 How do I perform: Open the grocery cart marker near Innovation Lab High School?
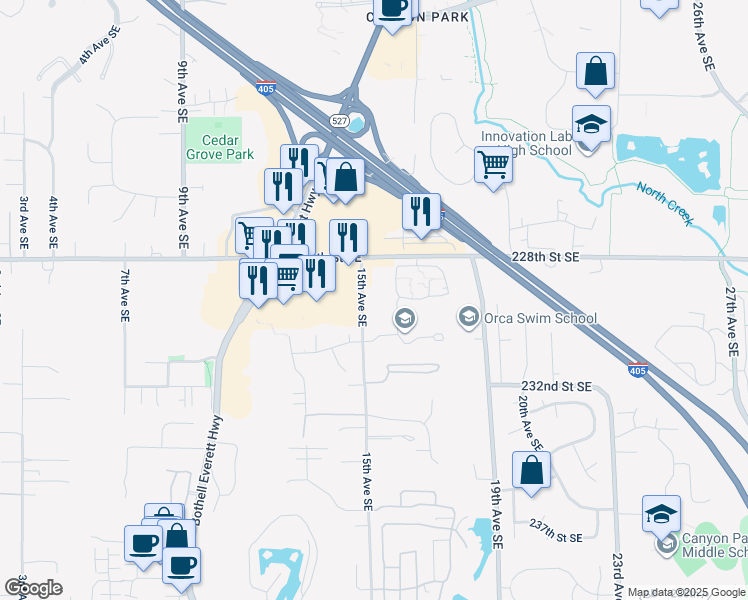point(493,164)
